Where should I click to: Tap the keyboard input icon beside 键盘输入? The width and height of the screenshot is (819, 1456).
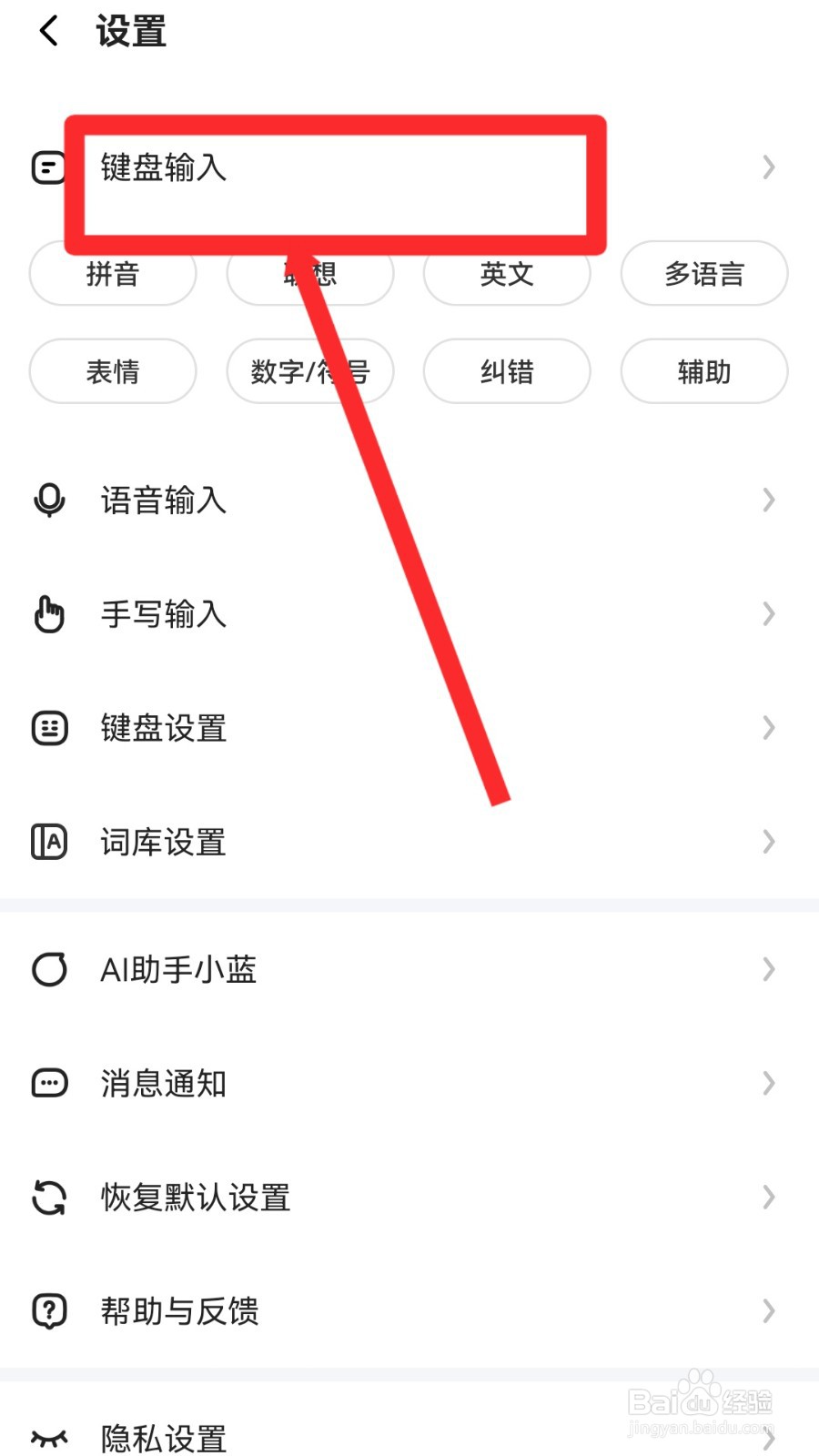(48, 168)
